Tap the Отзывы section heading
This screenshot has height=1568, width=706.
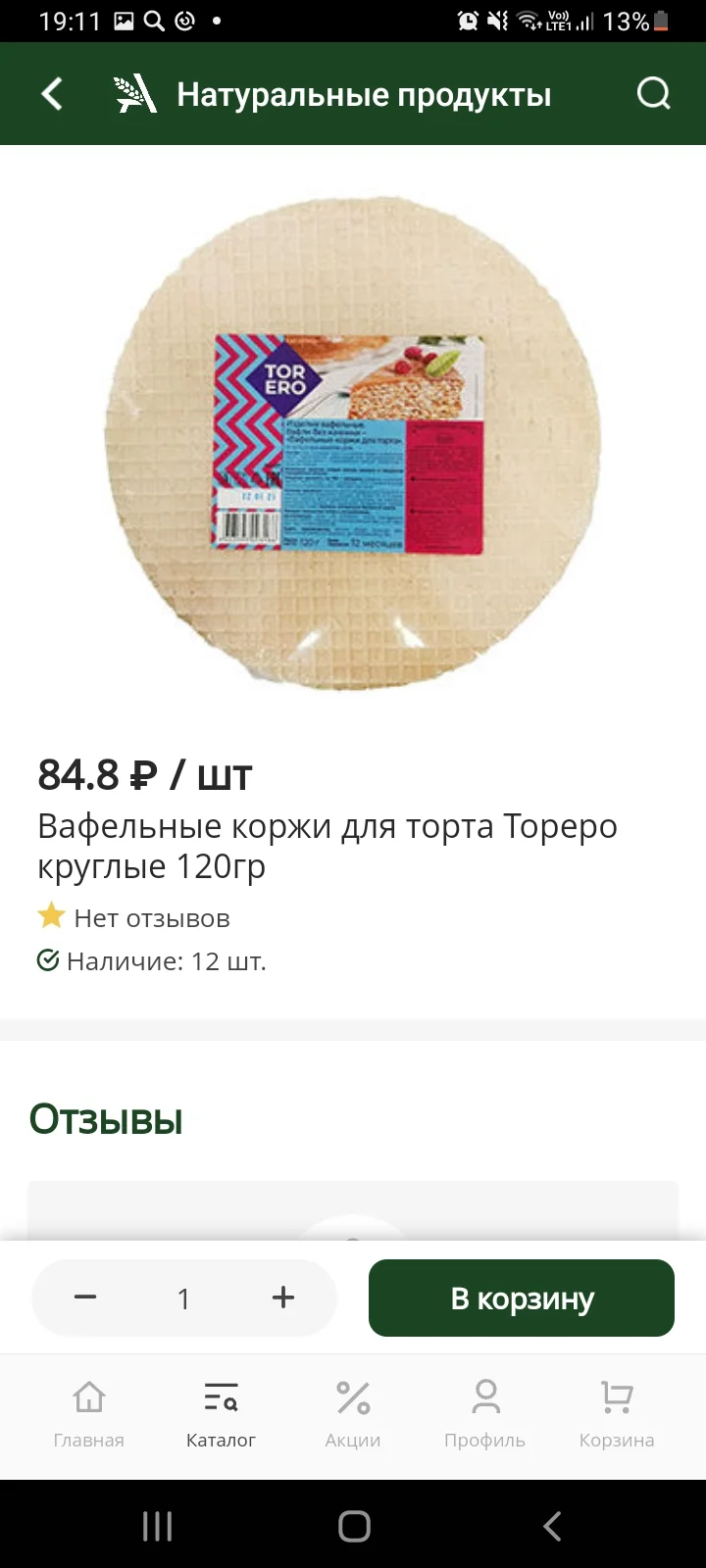coord(107,1119)
